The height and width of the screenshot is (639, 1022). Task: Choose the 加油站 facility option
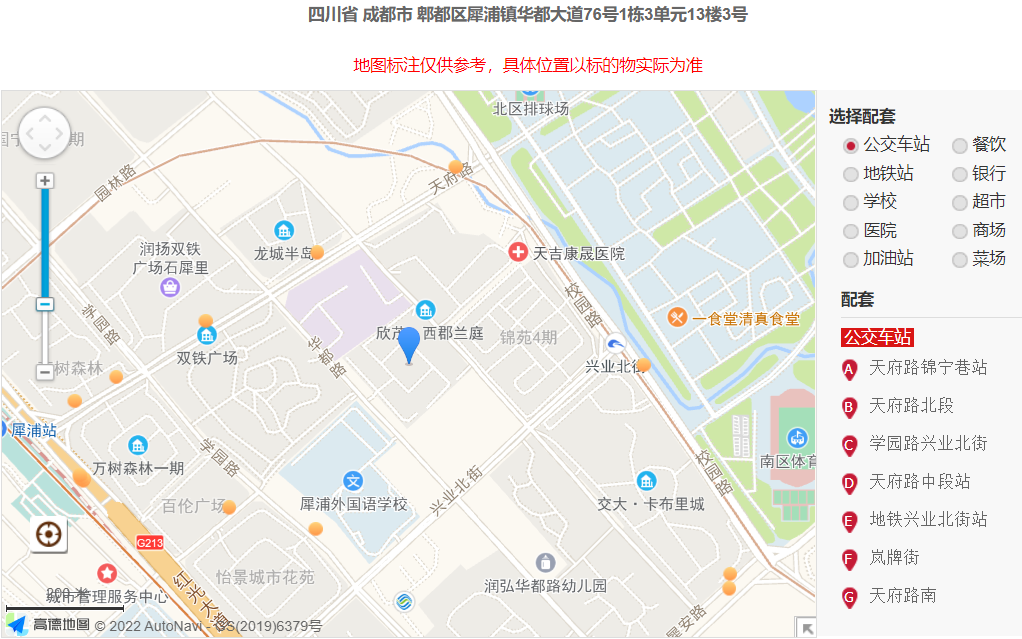coord(851,259)
